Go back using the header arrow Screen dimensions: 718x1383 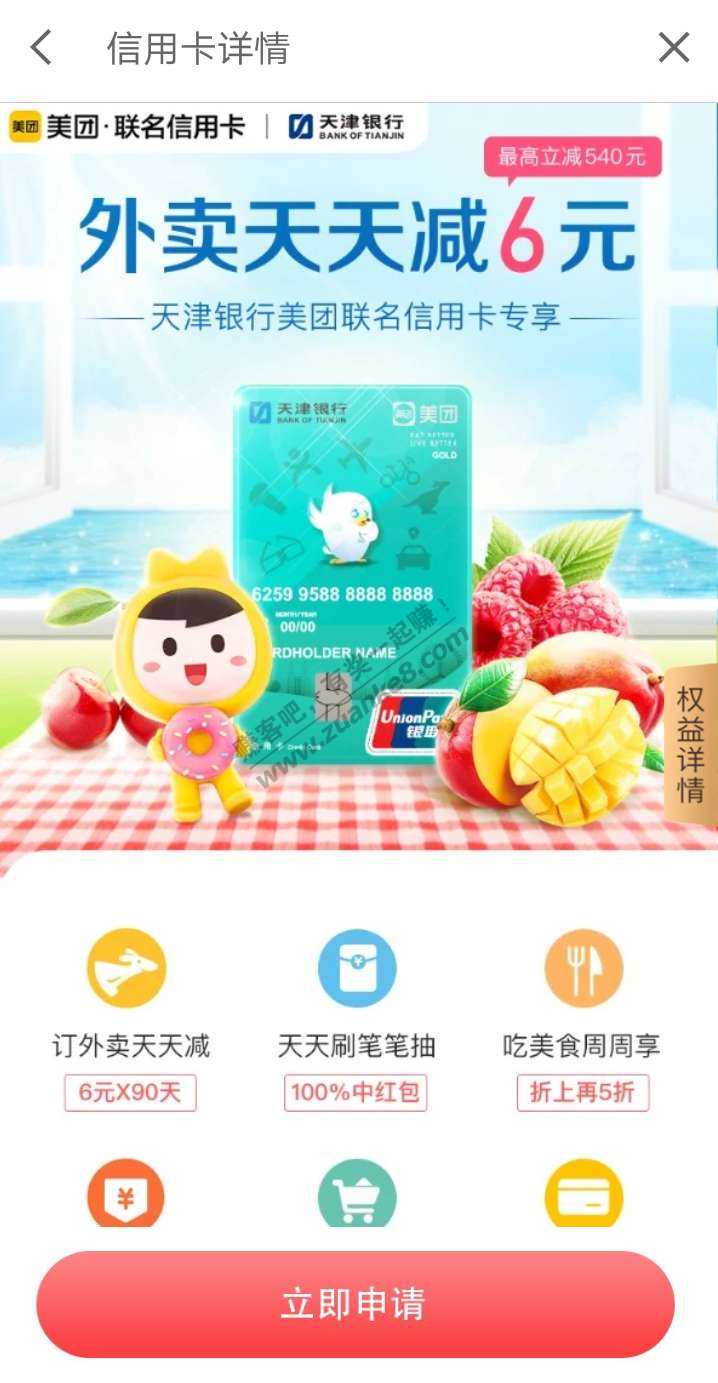[x=41, y=47]
